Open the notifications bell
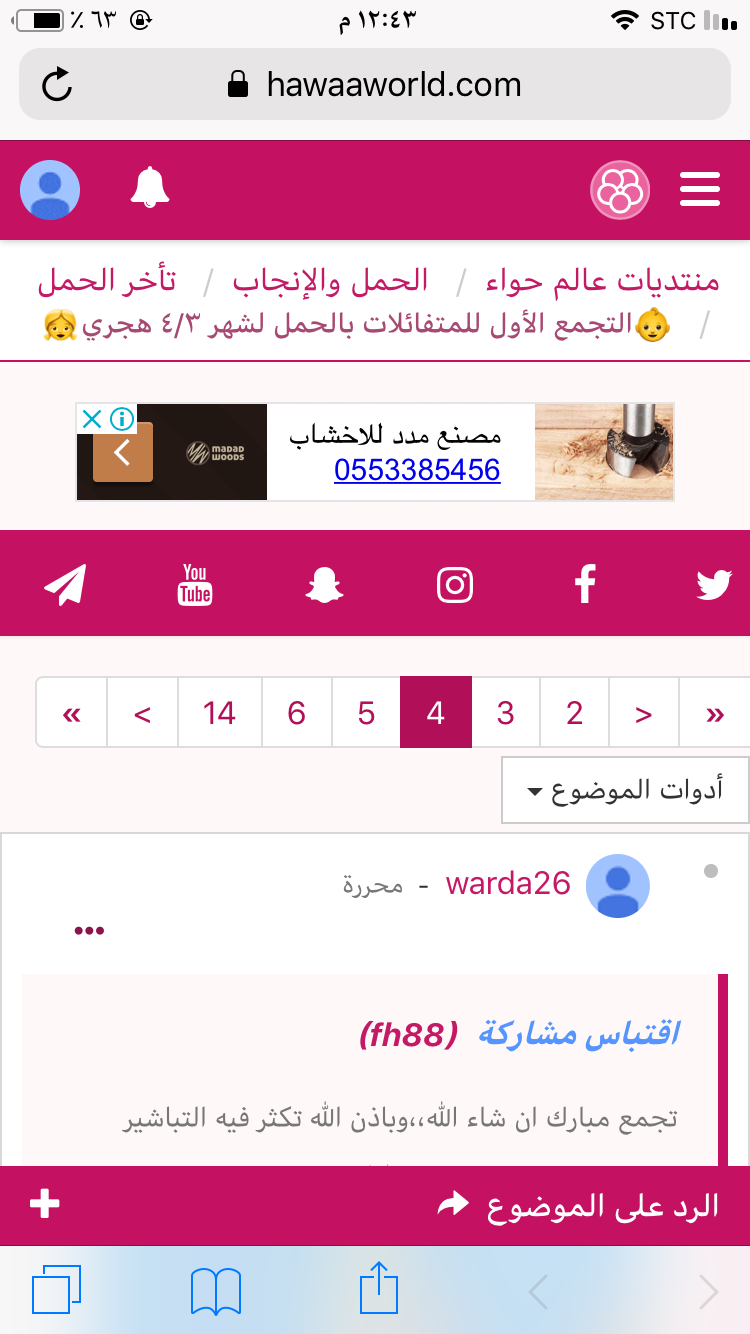 (x=150, y=187)
